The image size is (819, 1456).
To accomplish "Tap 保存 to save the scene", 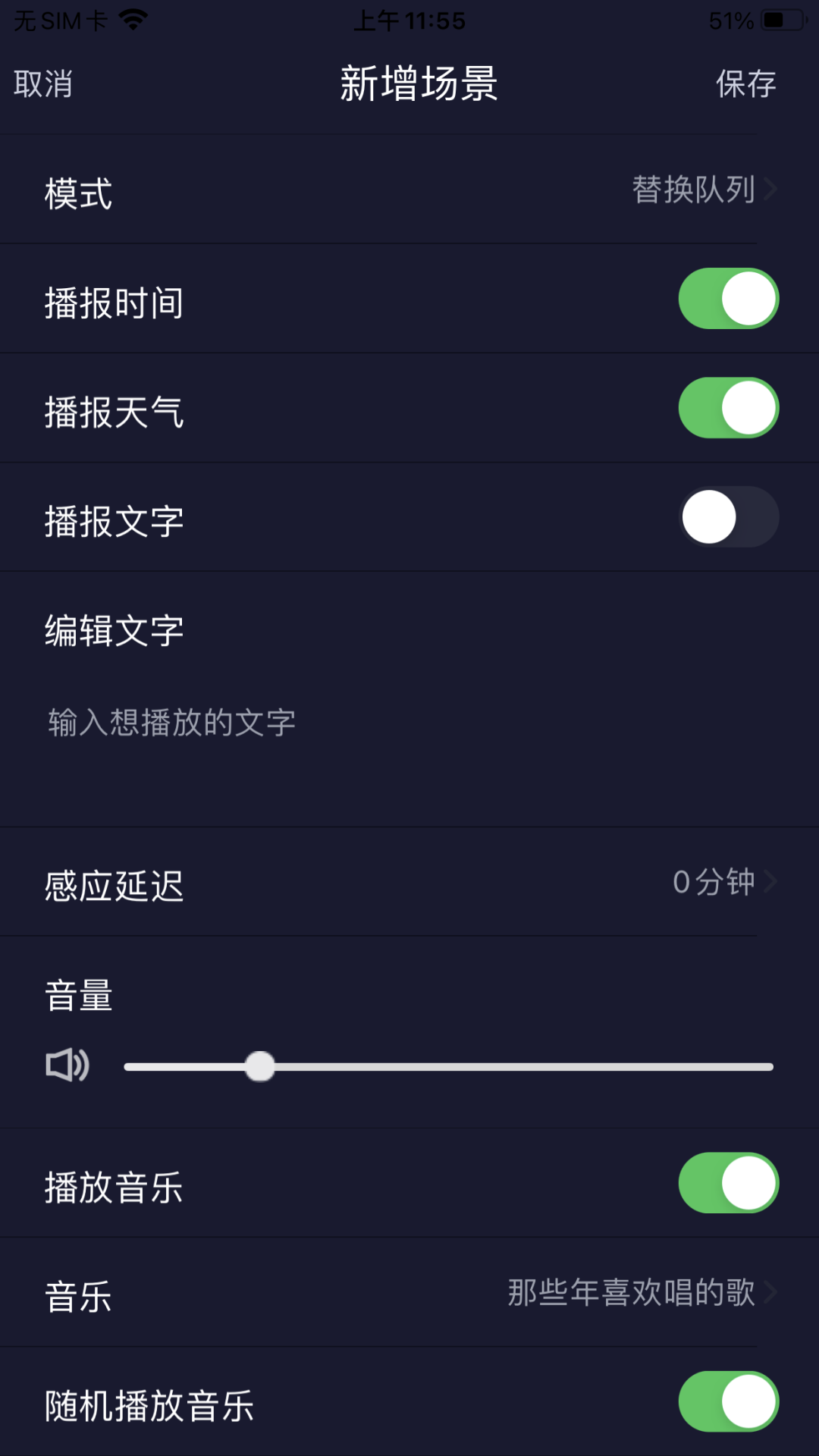I will click(x=745, y=84).
